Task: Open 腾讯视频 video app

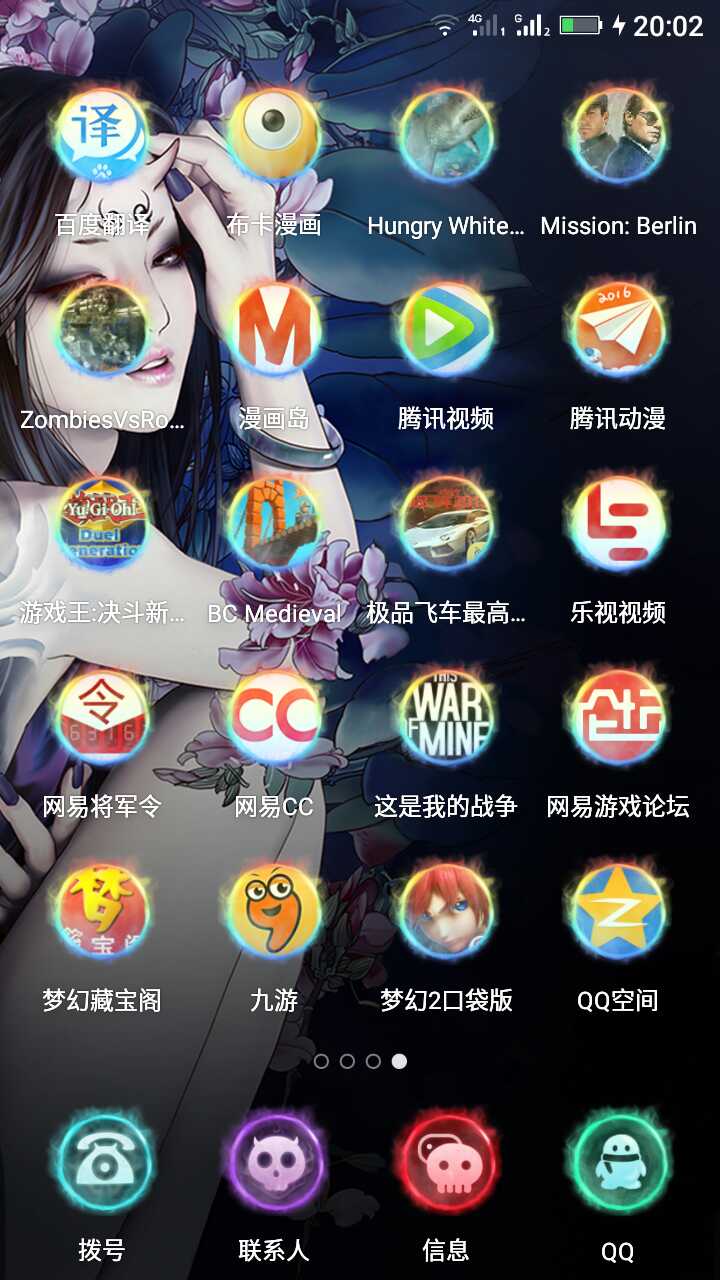Action: pyautogui.click(x=445, y=329)
